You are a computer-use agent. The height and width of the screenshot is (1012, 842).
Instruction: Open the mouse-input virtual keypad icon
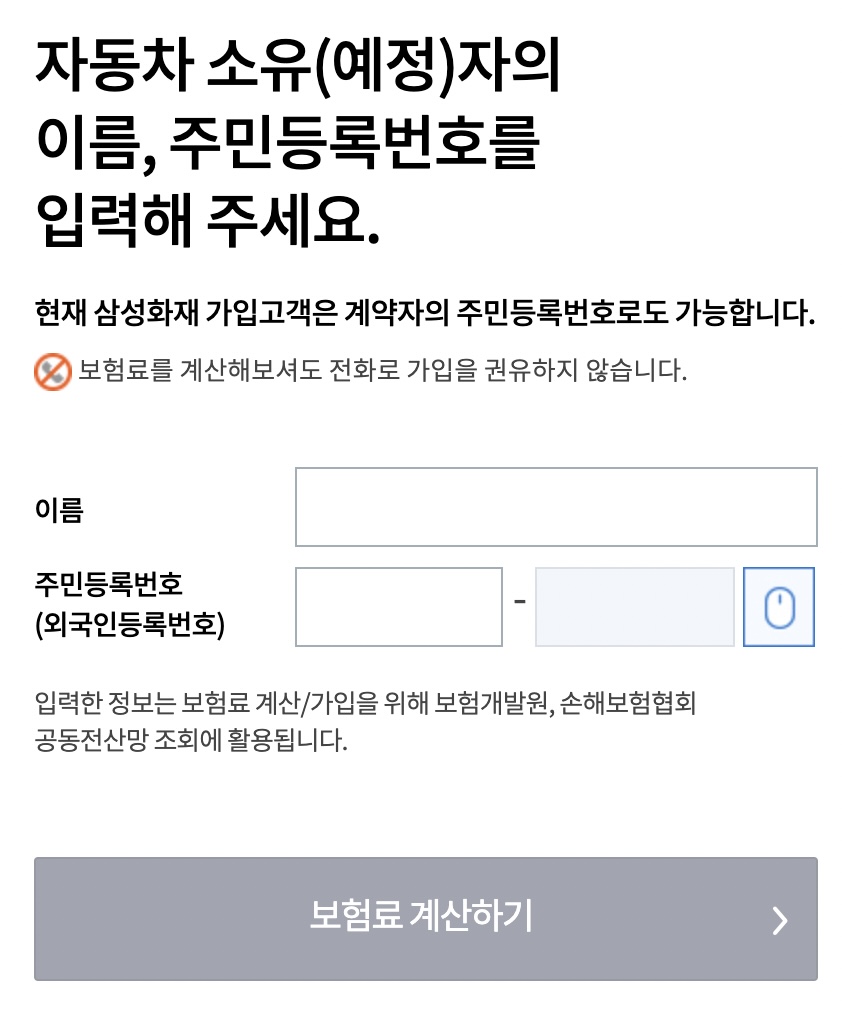point(778,607)
